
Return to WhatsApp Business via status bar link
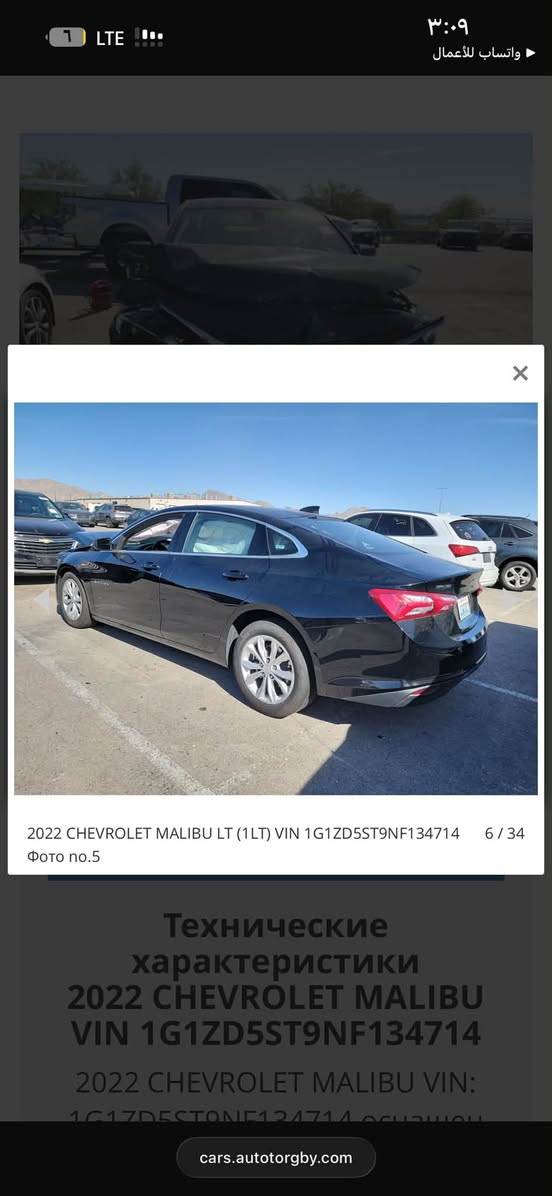(x=483, y=53)
